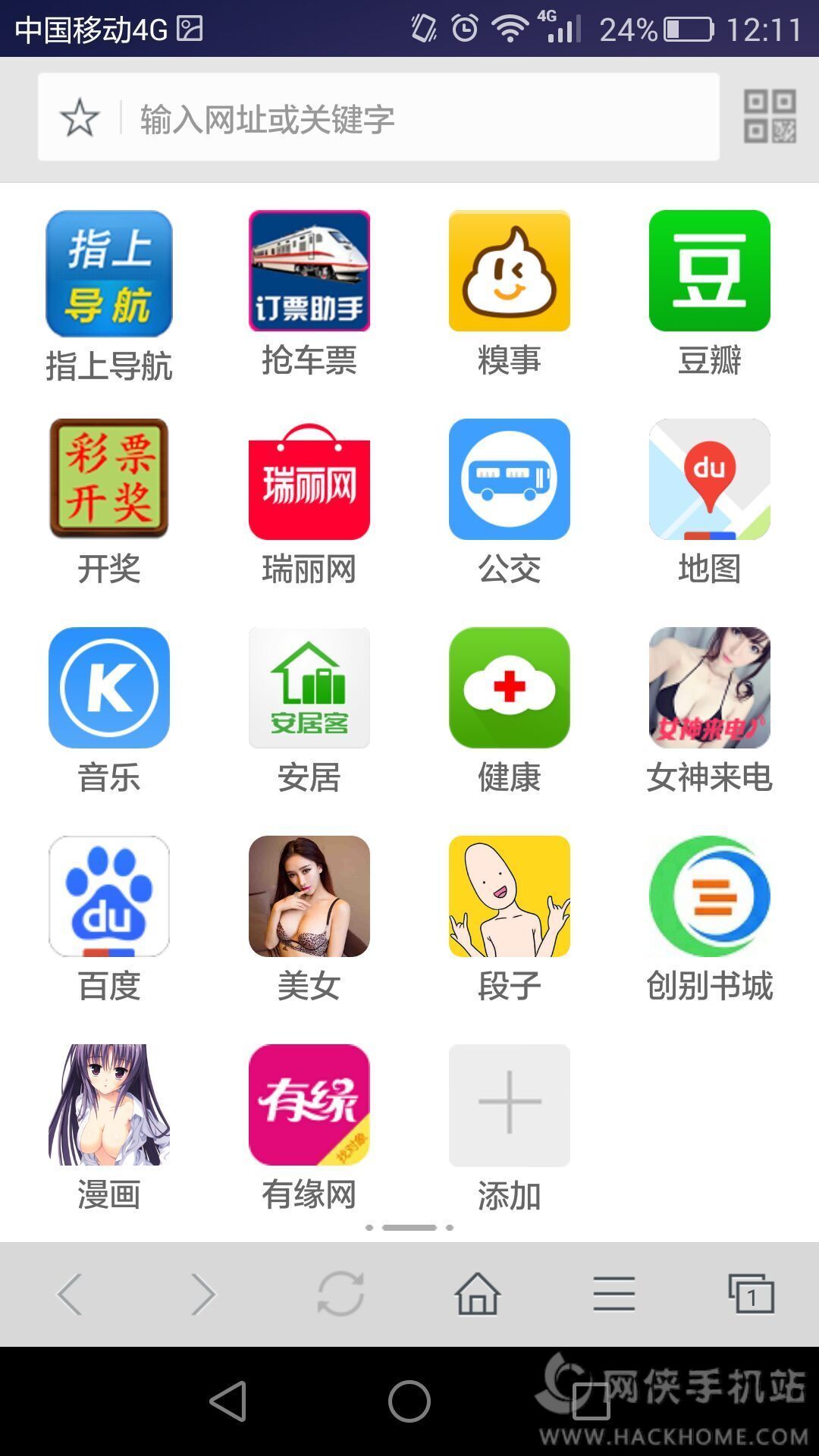Open the 公交 bus shortcut
The image size is (819, 1456).
pos(510,479)
